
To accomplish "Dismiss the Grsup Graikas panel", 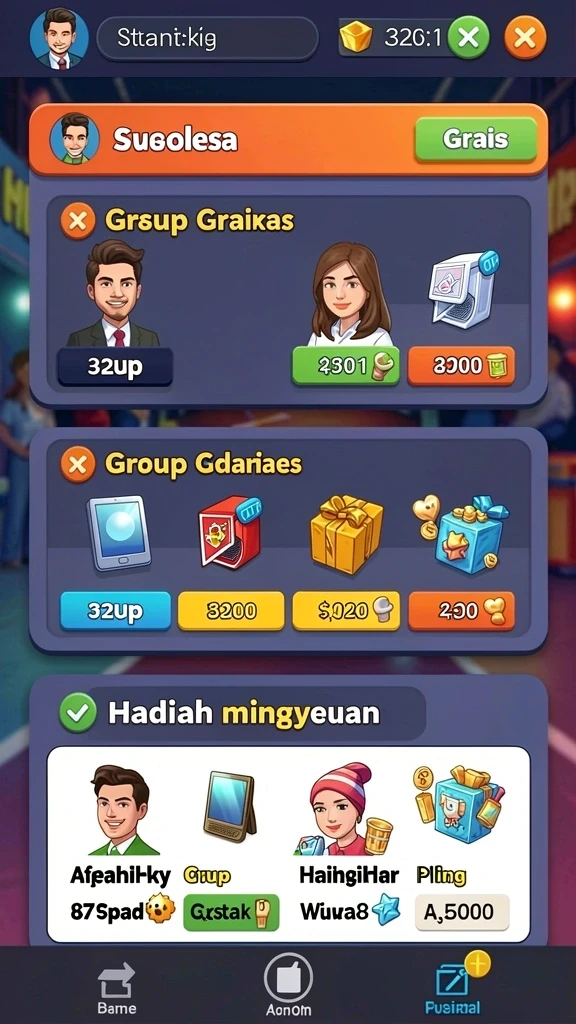I will click(x=78, y=221).
